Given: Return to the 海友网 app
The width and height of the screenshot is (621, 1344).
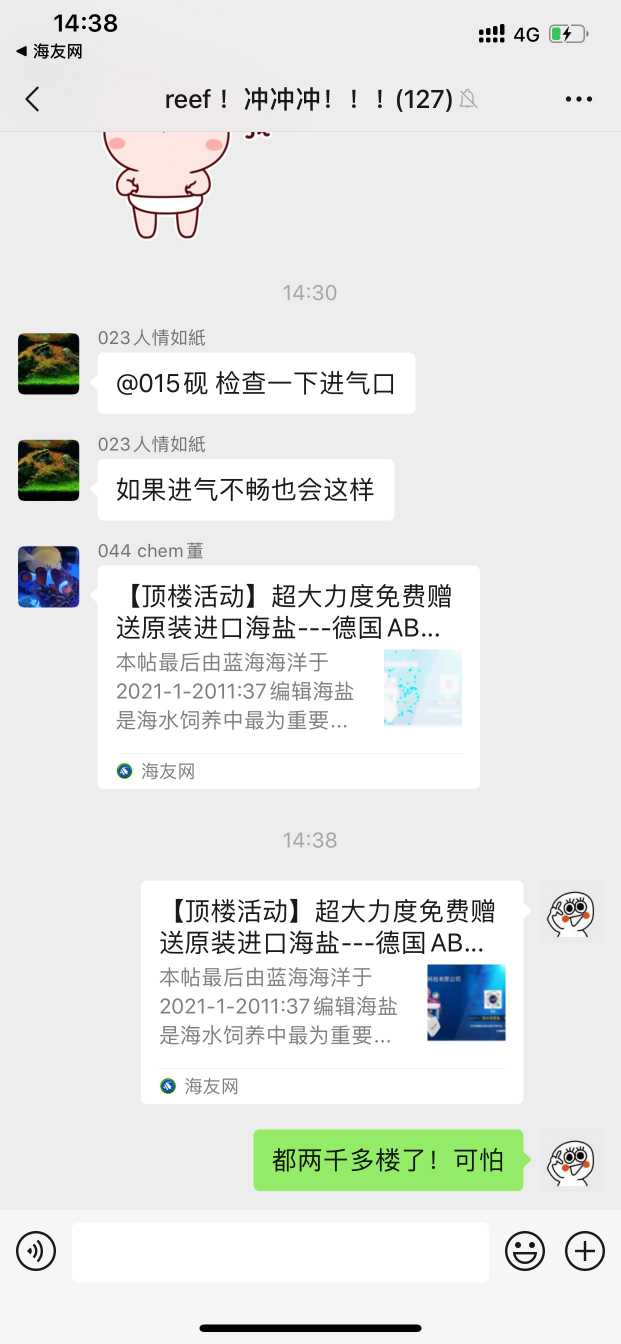Looking at the screenshot, I should pos(49,51).
